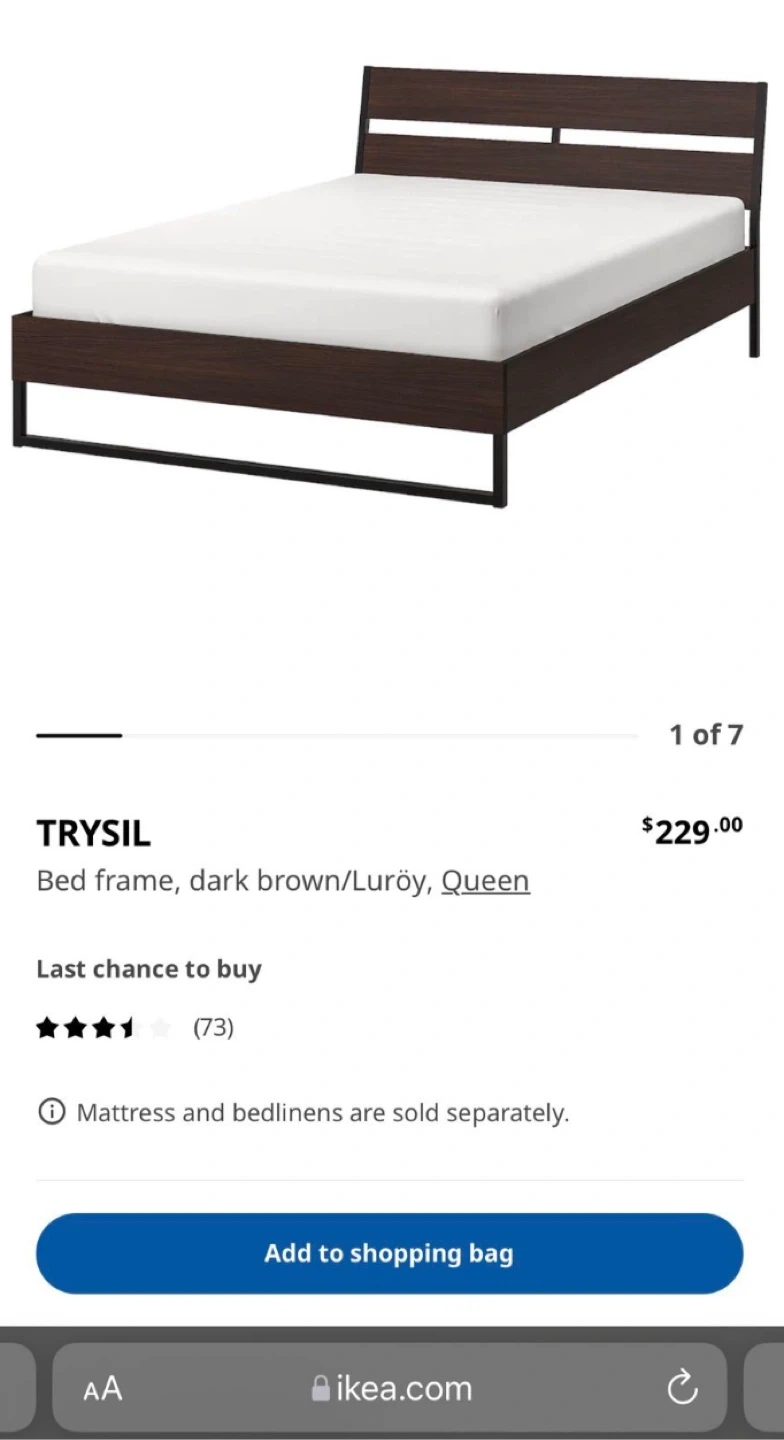Viewport: 784px width, 1440px height.
Task: Add TRYSIL bed frame to shopping bag
Action: tap(390, 1253)
